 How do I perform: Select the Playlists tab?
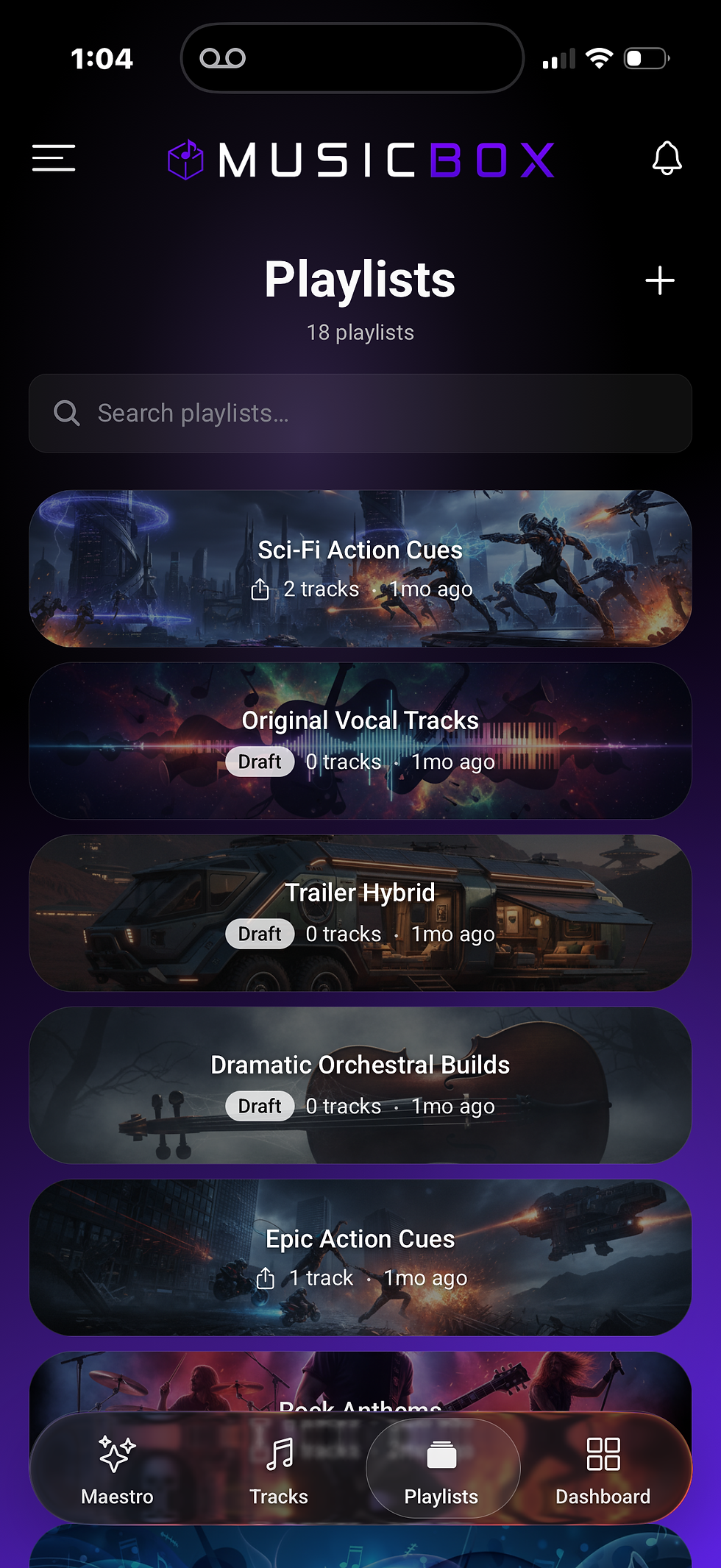coord(442,1469)
